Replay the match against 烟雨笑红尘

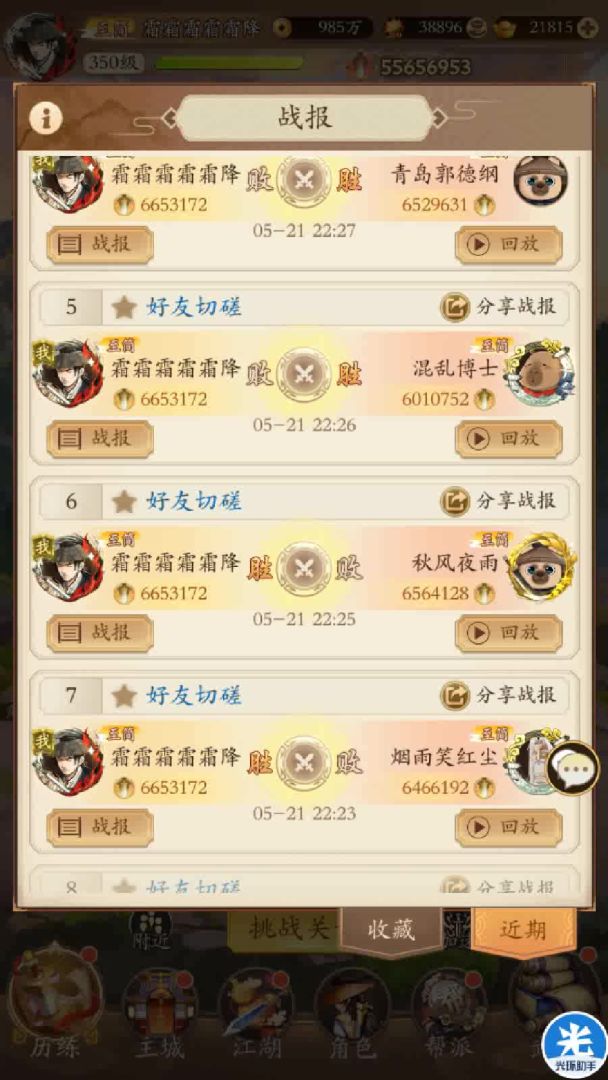tap(508, 827)
